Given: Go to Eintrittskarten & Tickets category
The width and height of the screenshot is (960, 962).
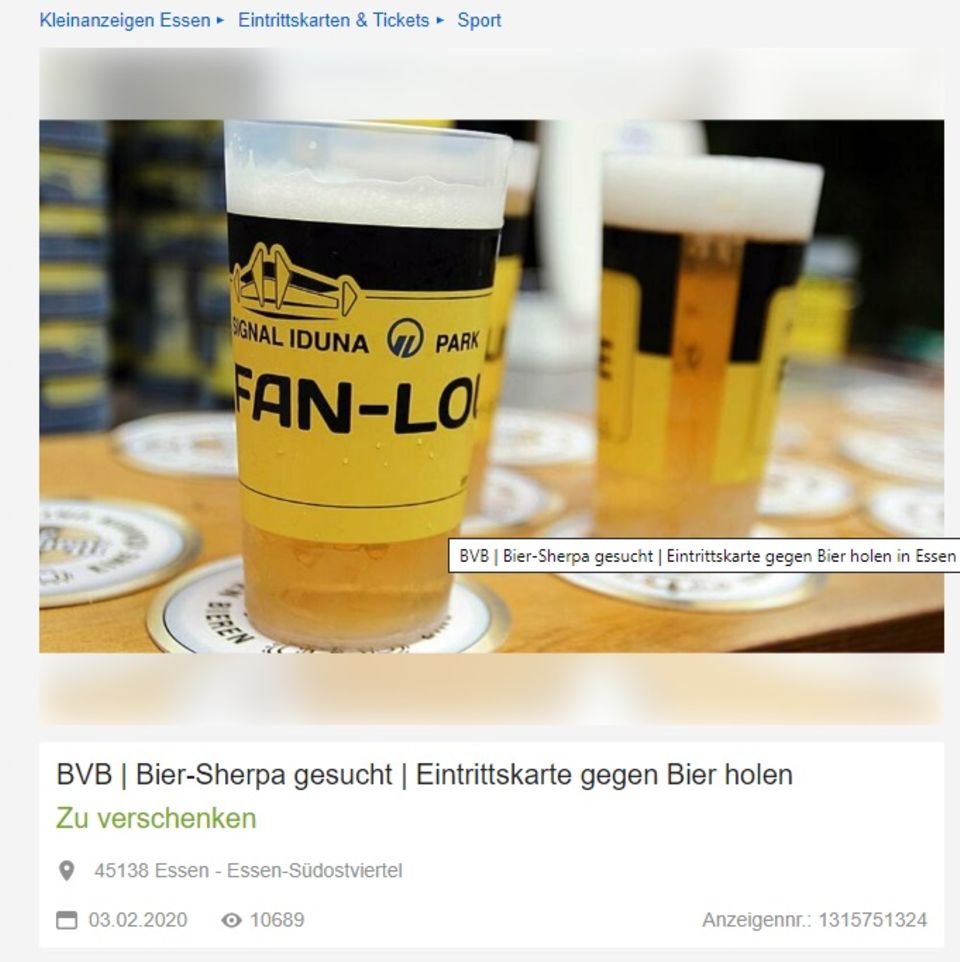Looking at the screenshot, I should tap(333, 20).
